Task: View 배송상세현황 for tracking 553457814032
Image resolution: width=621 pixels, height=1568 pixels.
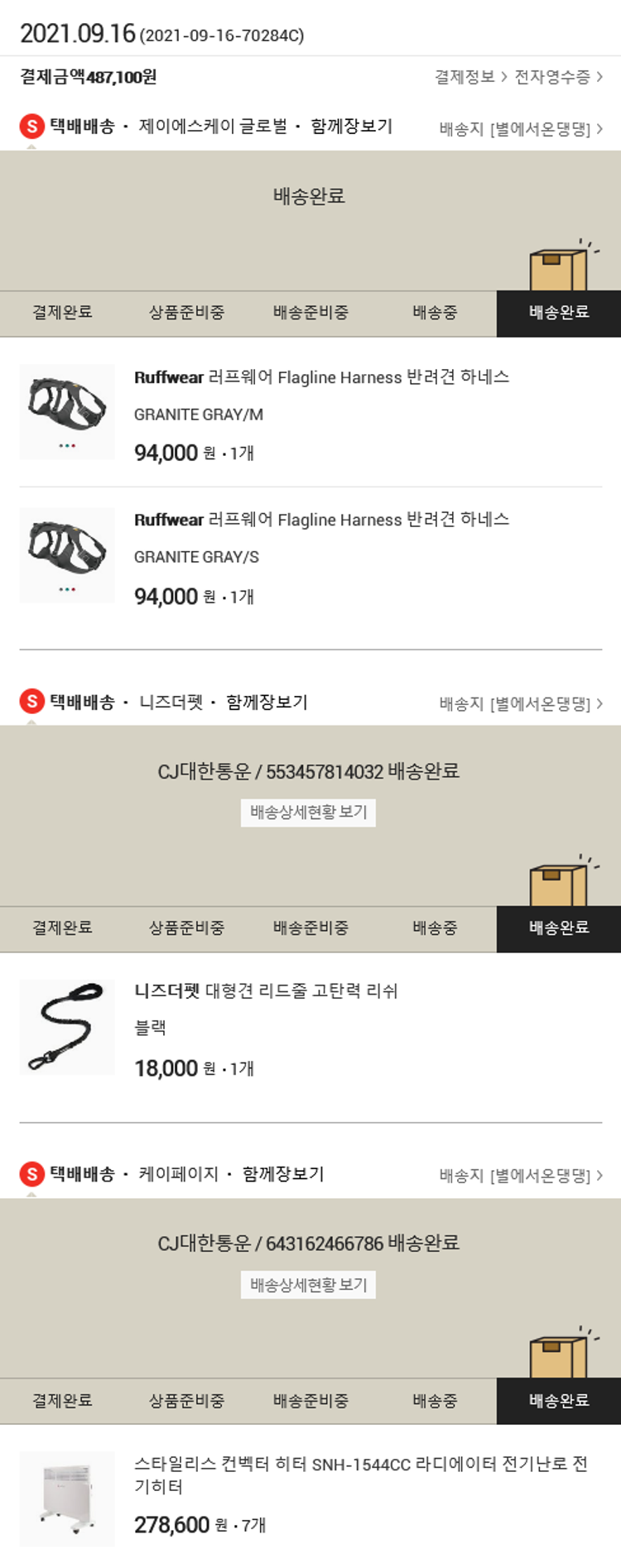Action: coord(308,812)
